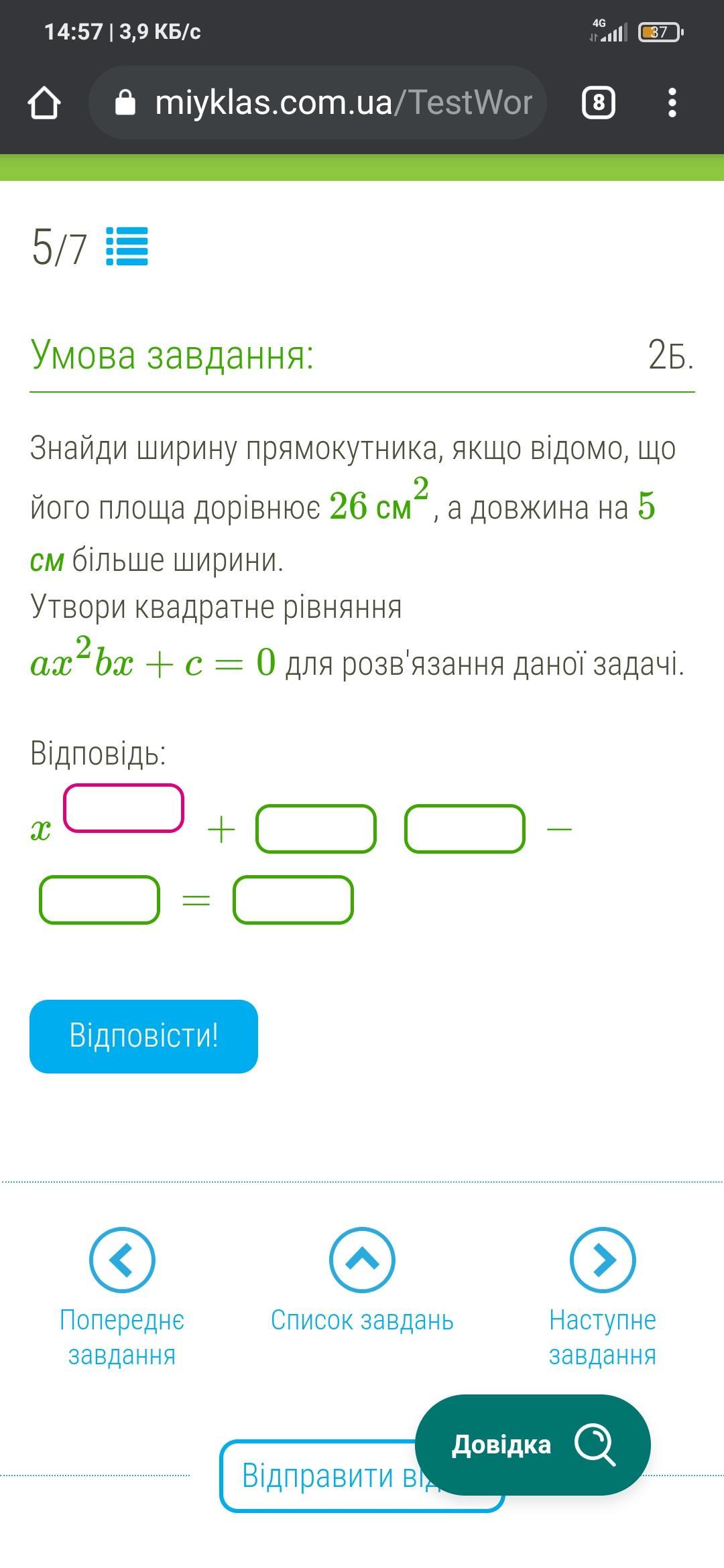Open the task list icon next to 5/7
Viewport: 724px width, 1568px height.
127,247
